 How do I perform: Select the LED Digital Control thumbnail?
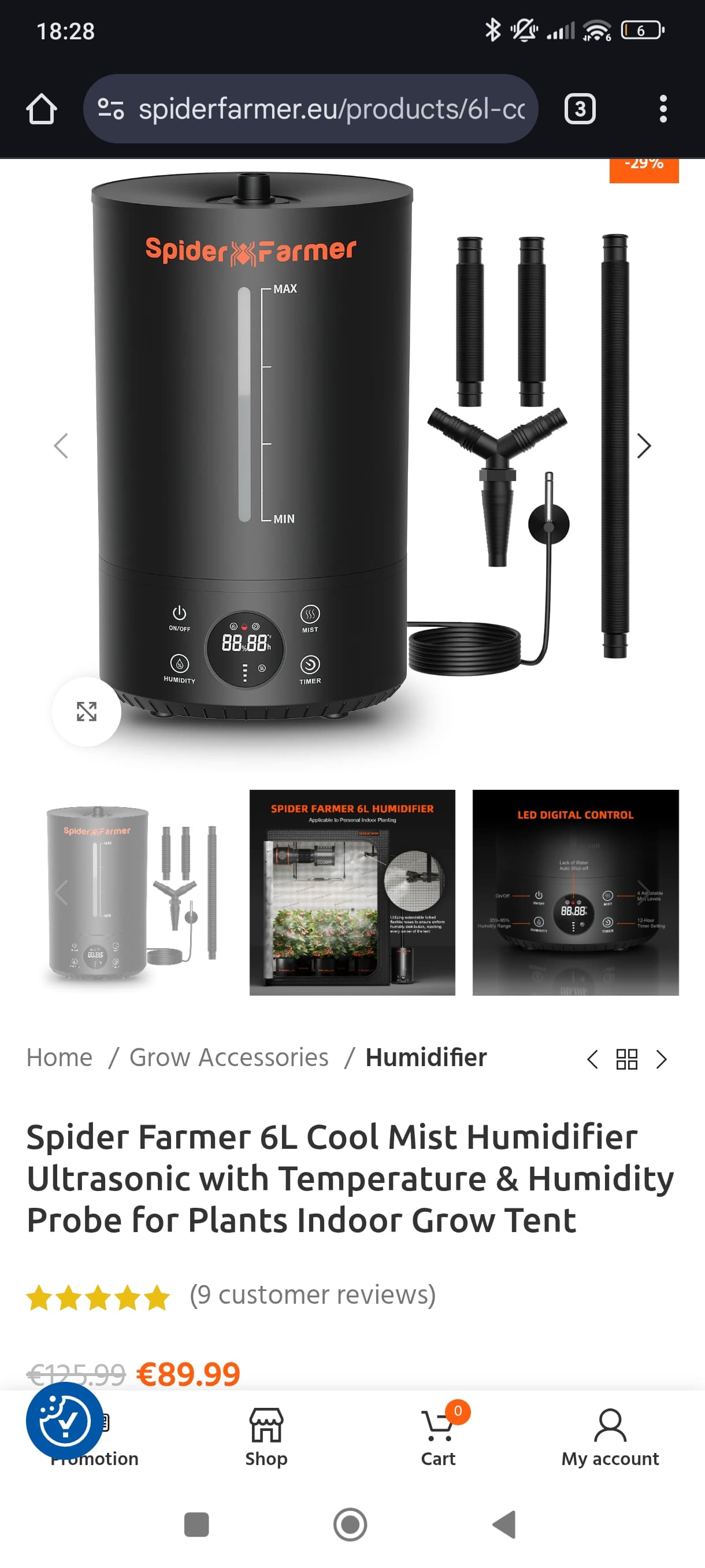tap(575, 892)
